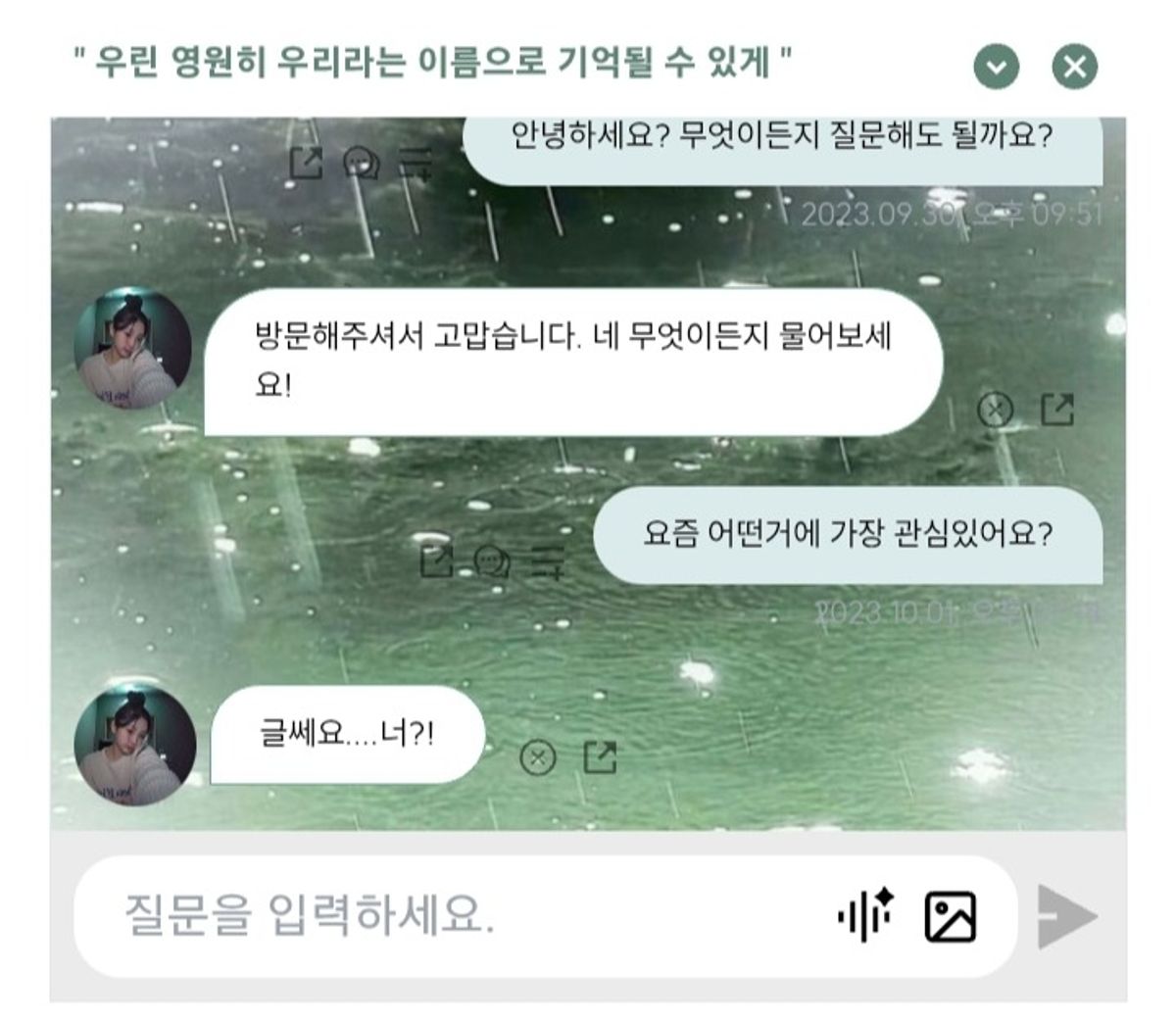Open more options for "요즘 어떤거에 가장 관심있어요?"
The height and width of the screenshot is (1021, 1176).
[x=549, y=561]
